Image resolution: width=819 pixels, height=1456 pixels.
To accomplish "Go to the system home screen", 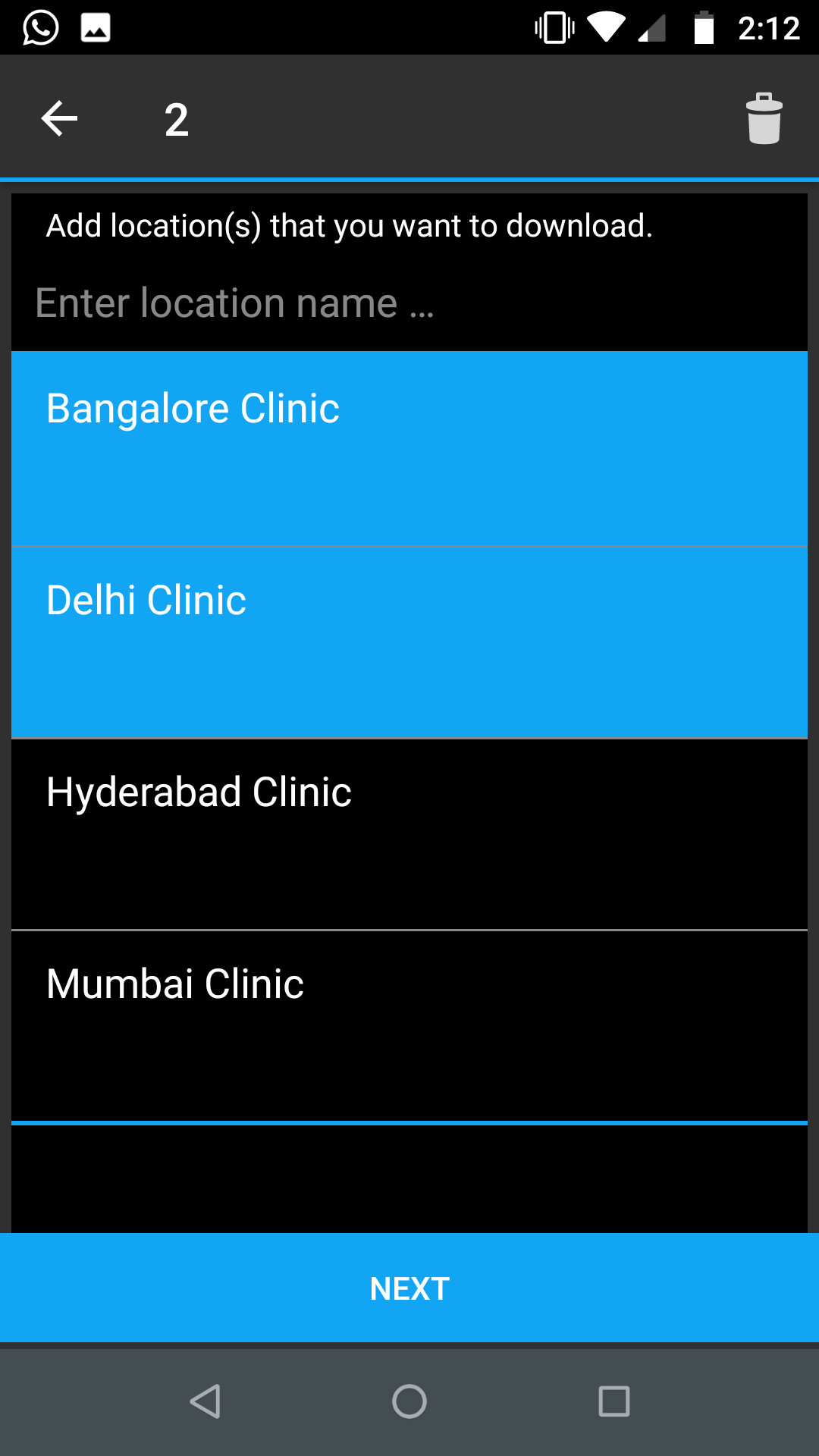I will [409, 1401].
